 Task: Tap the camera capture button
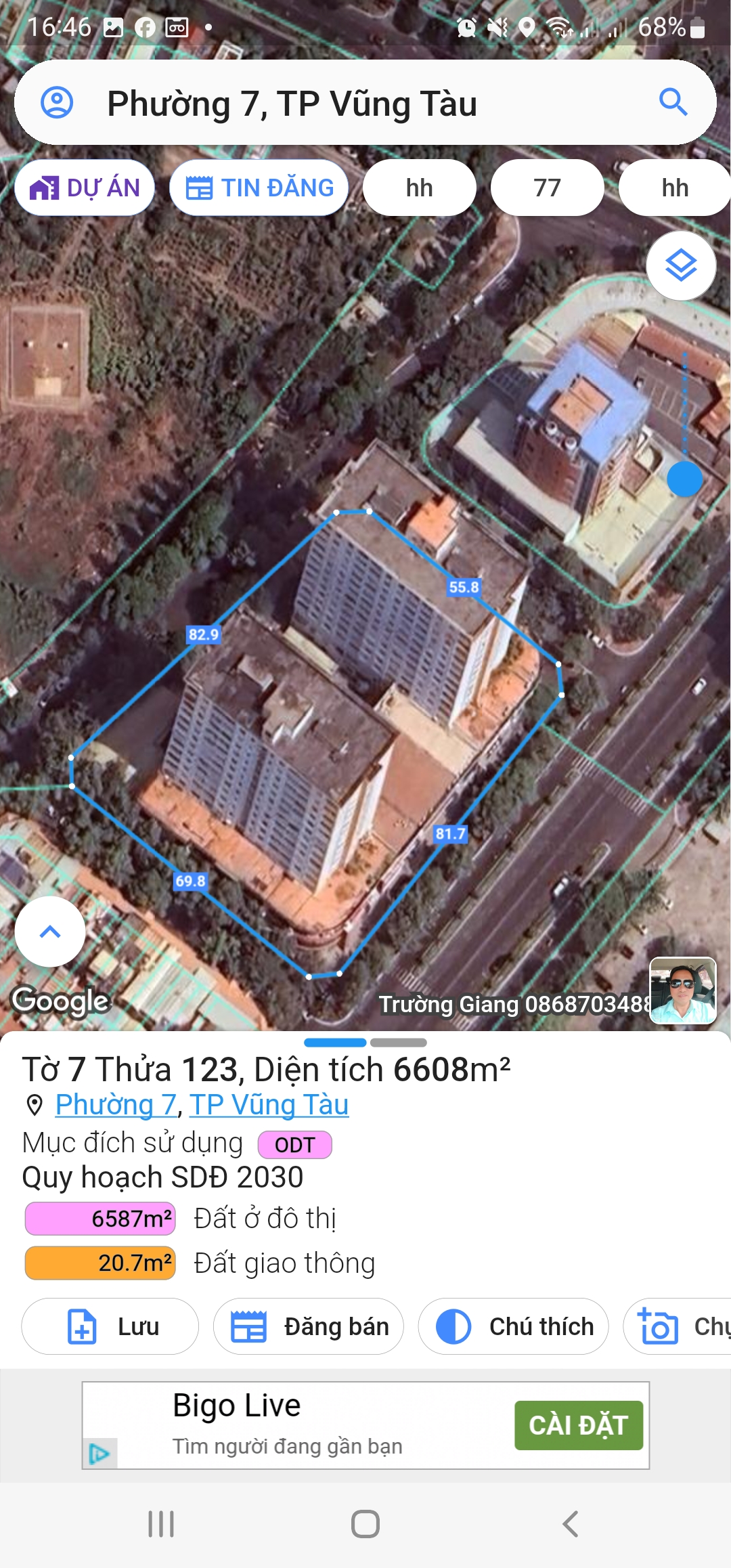(677, 1326)
